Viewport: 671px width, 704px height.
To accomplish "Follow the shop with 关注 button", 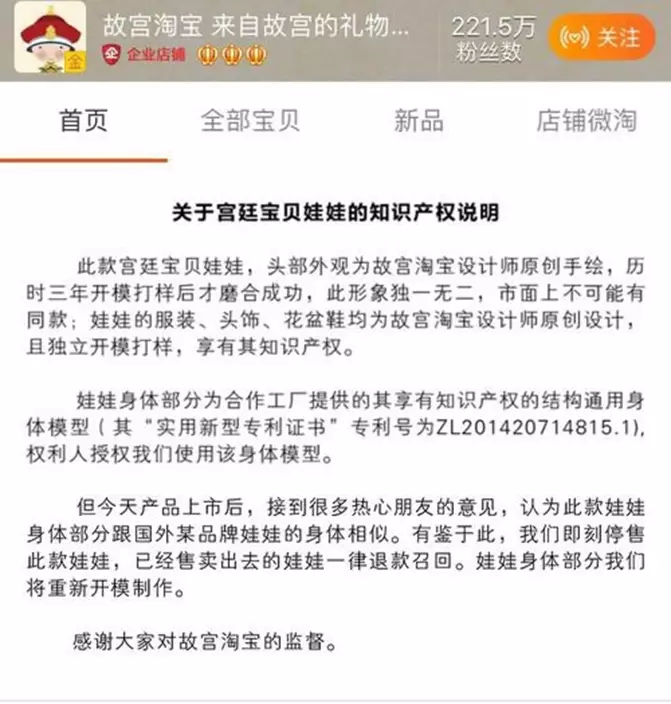I will tap(607, 38).
